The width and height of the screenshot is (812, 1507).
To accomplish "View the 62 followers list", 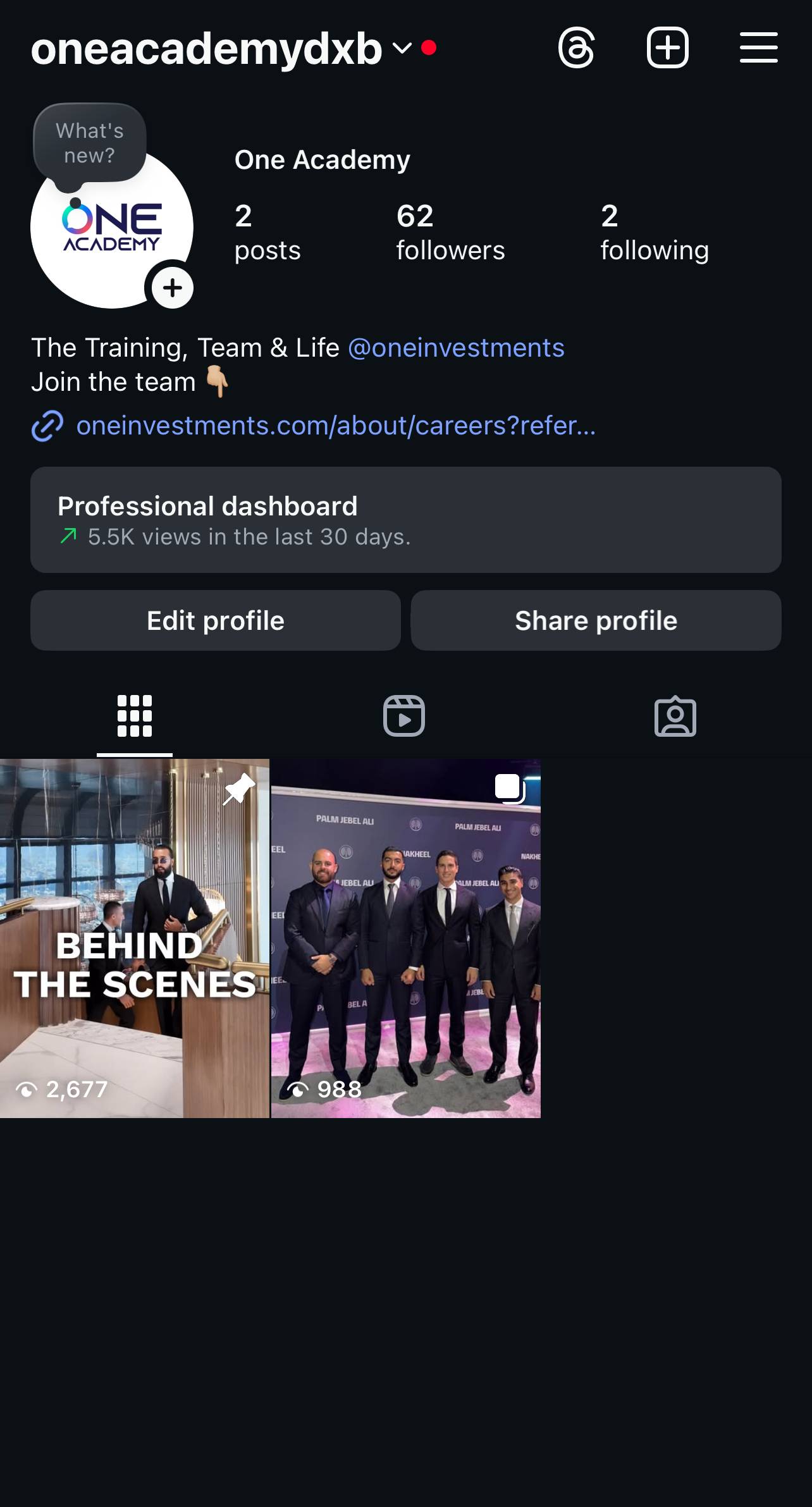I will click(450, 232).
